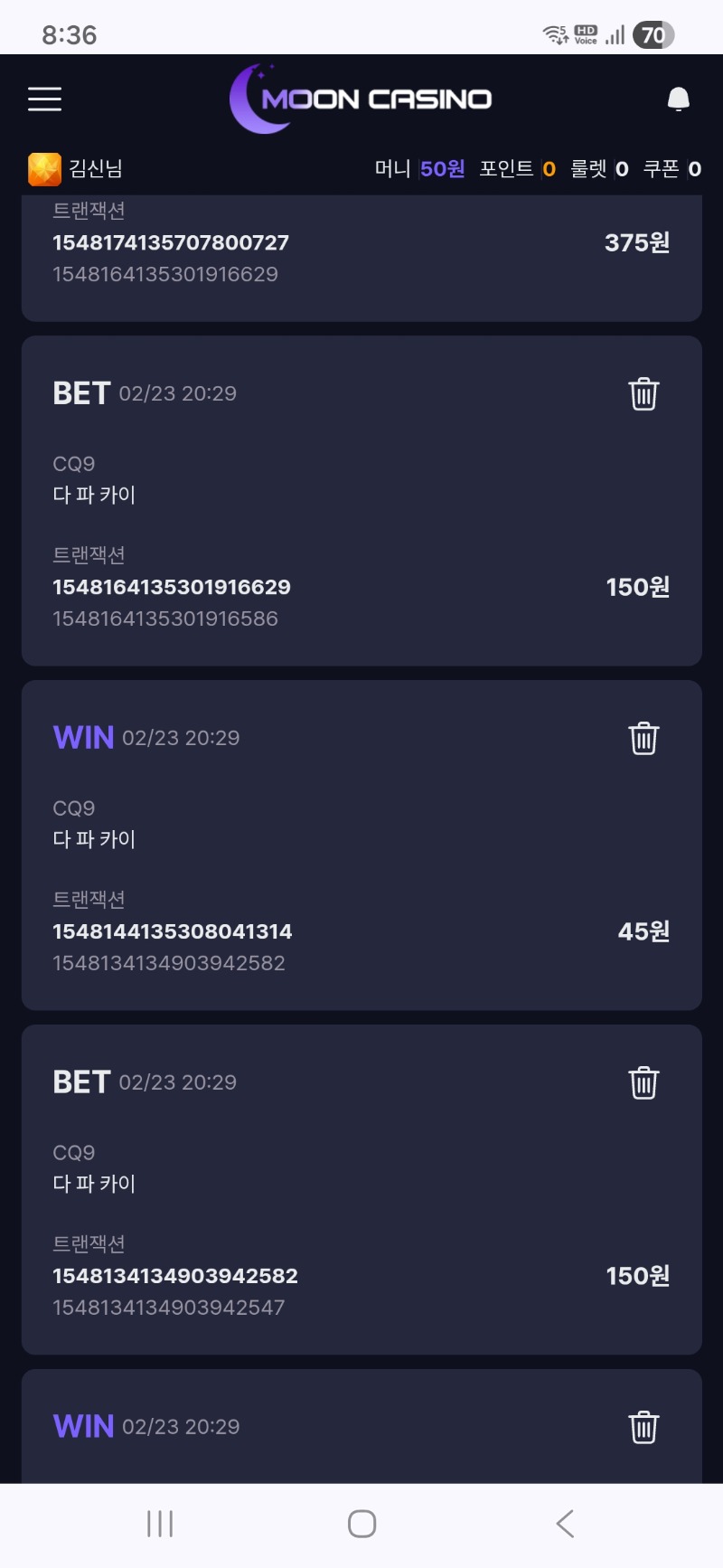
Task: Open the hamburger navigation menu
Action: coord(44,99)
